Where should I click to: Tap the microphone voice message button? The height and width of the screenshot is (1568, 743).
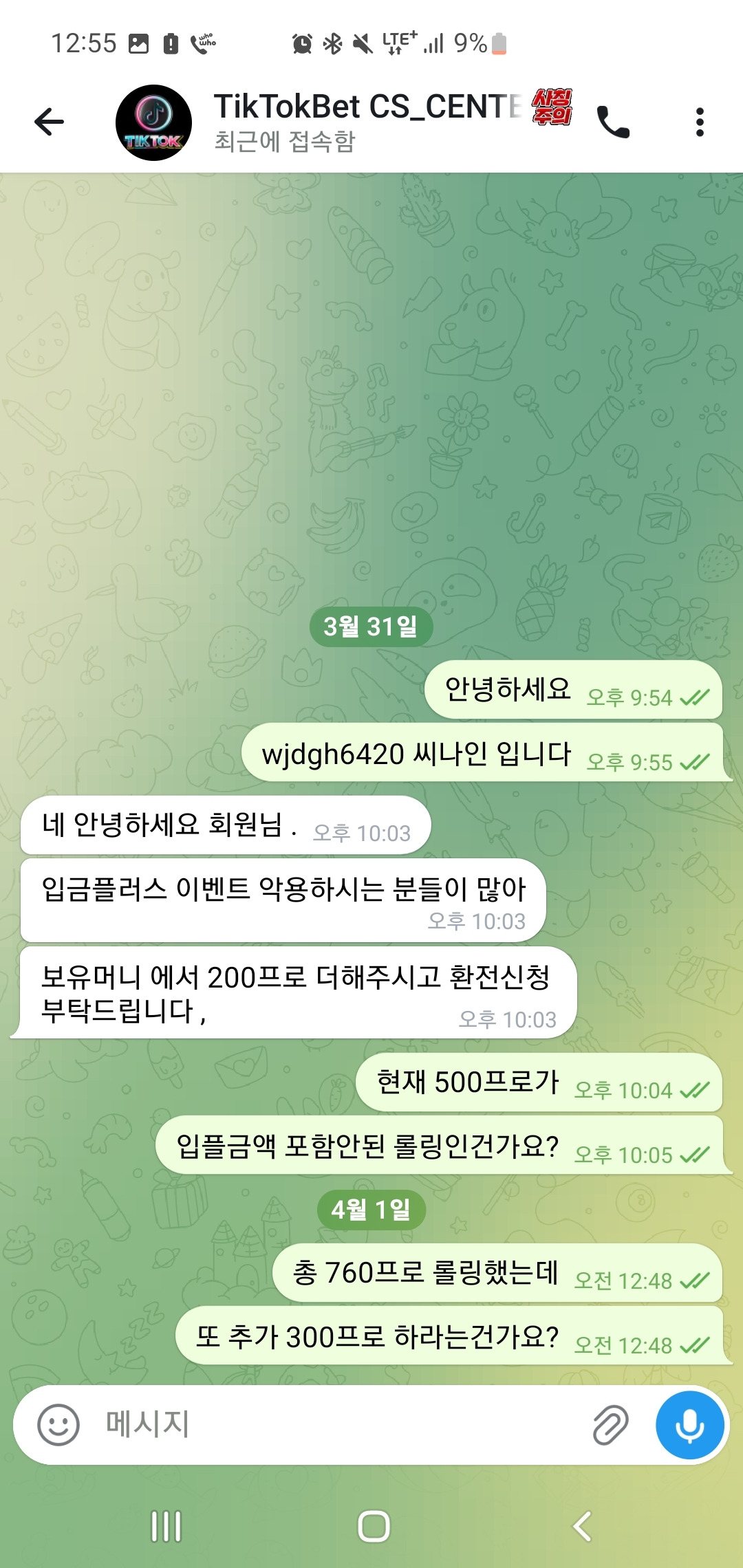pyautogui.click(x=689, y=1424)
